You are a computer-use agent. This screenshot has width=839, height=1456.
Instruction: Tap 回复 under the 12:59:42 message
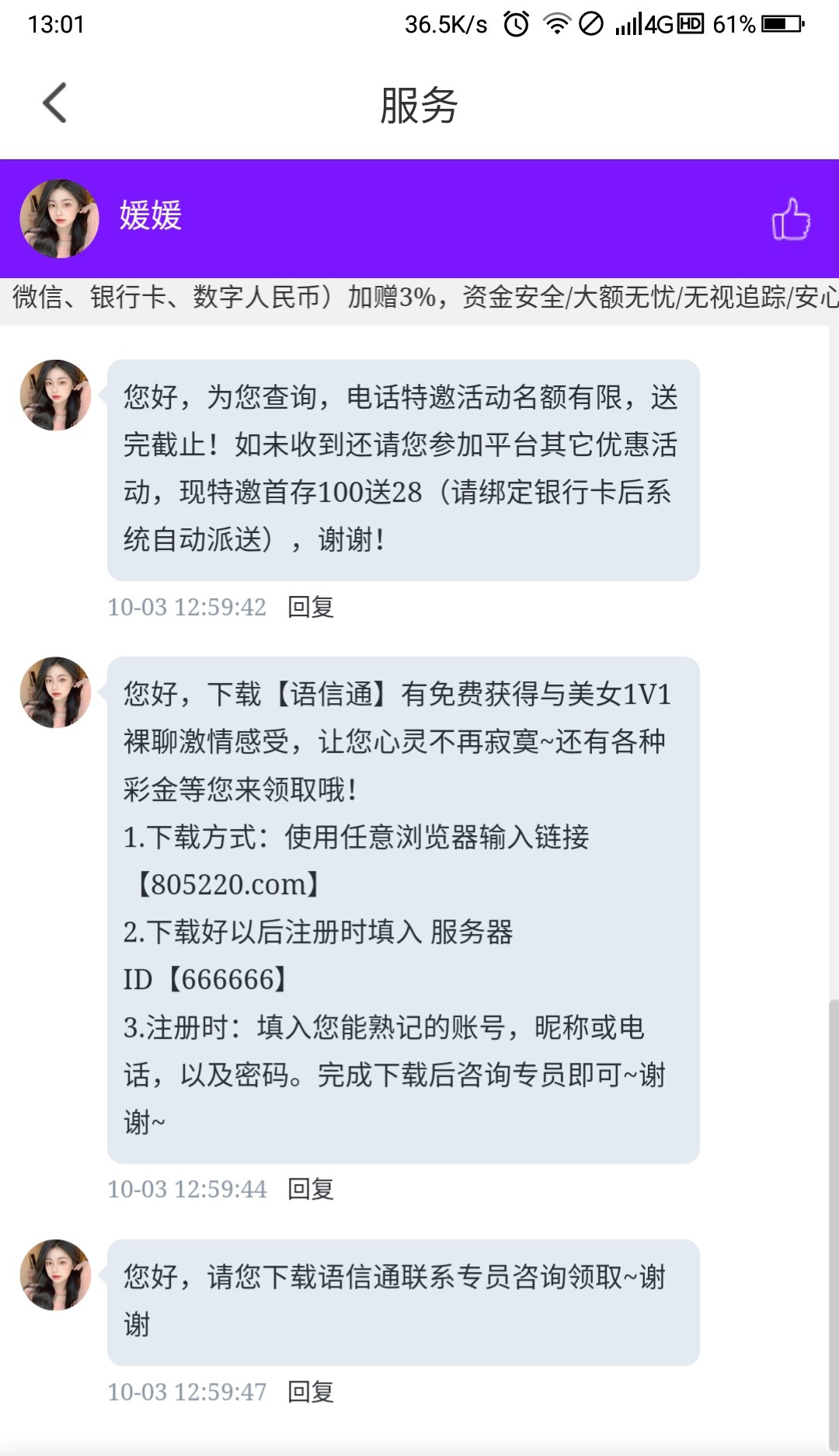coord(311,607)
